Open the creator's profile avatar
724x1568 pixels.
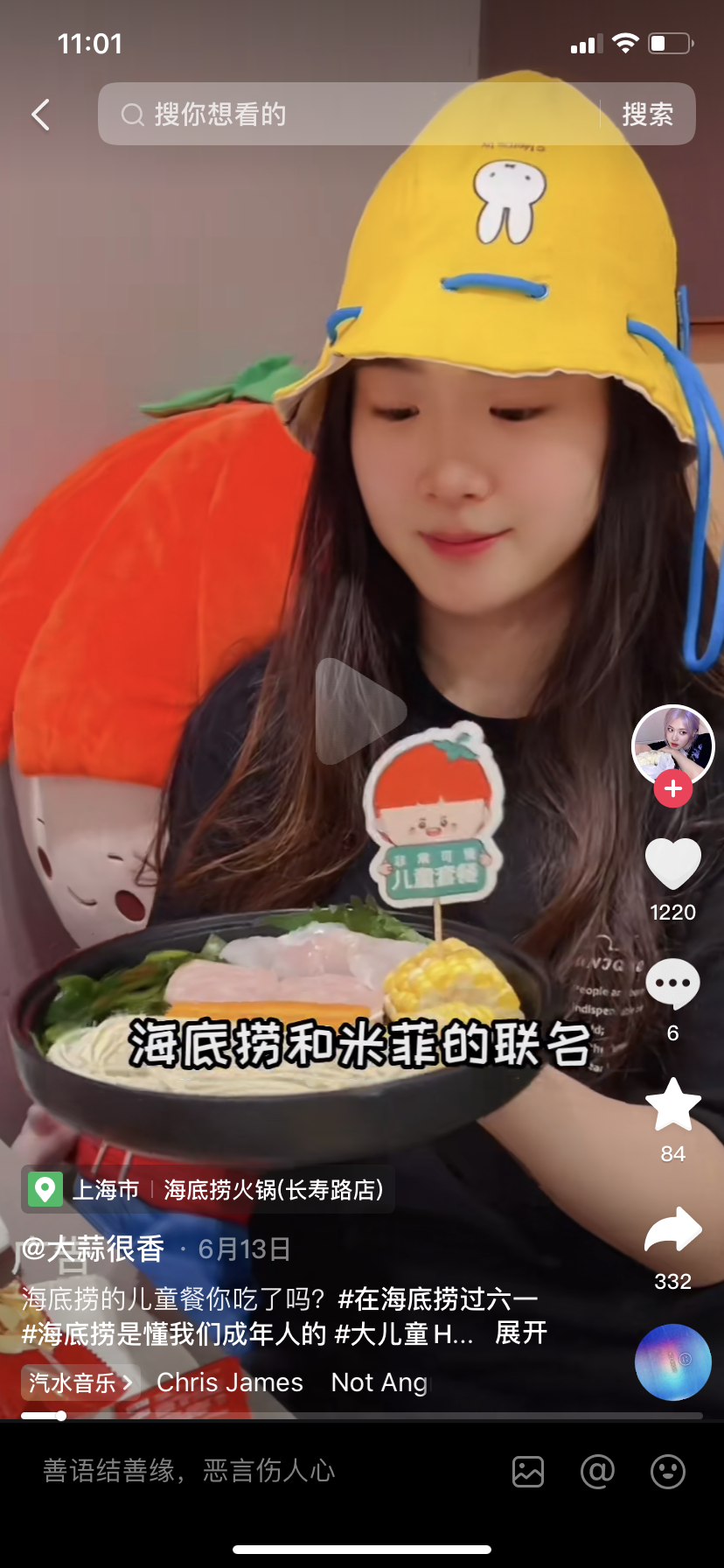point(672,744)
